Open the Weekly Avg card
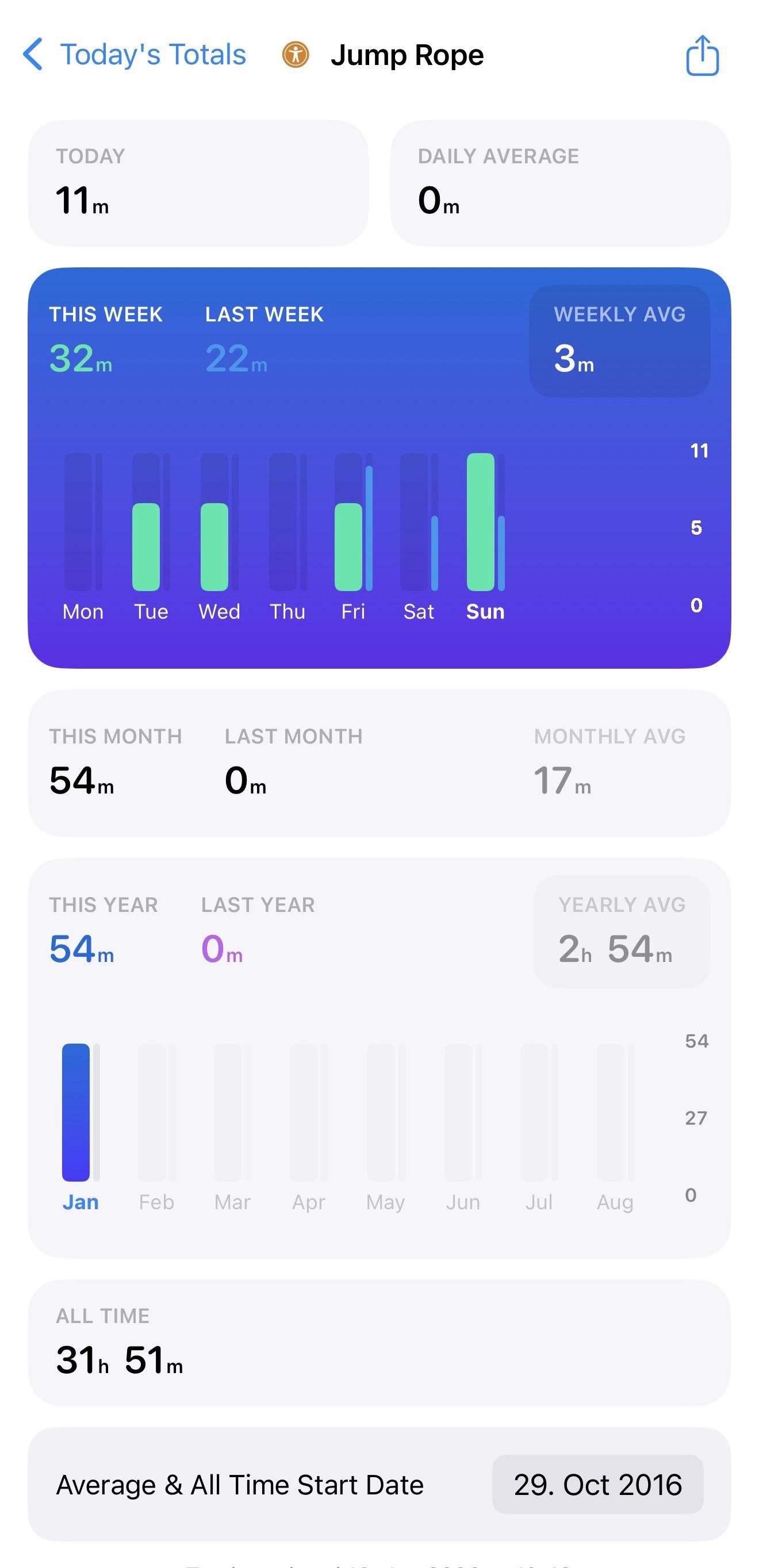 [620, 341]
